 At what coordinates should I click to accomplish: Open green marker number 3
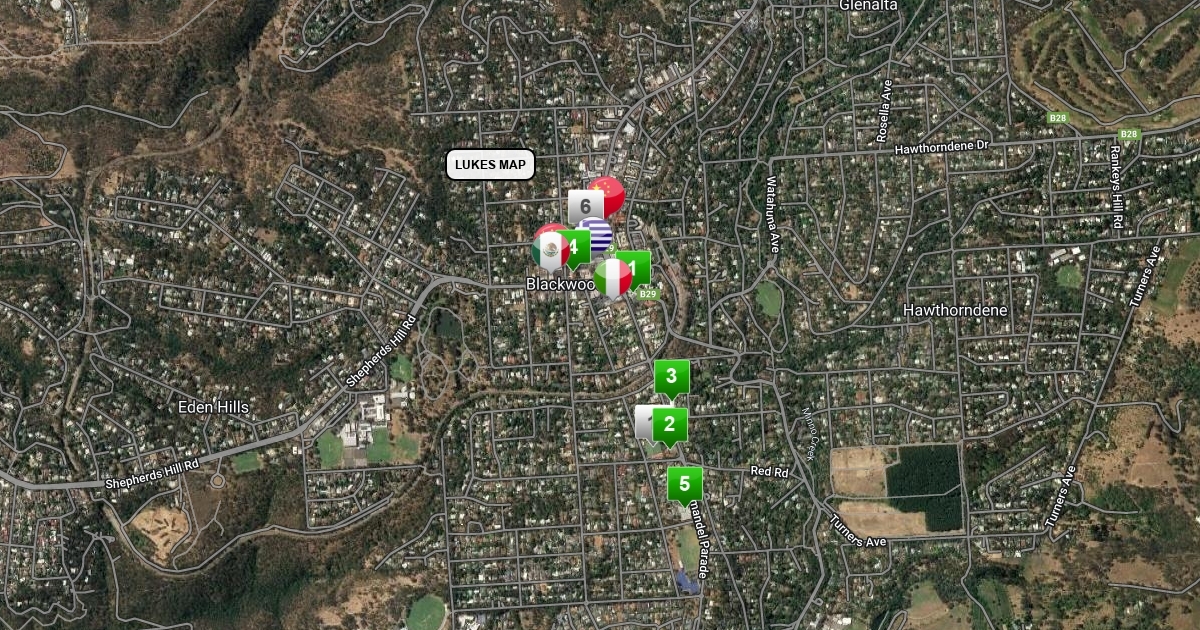tap(672, 377)
